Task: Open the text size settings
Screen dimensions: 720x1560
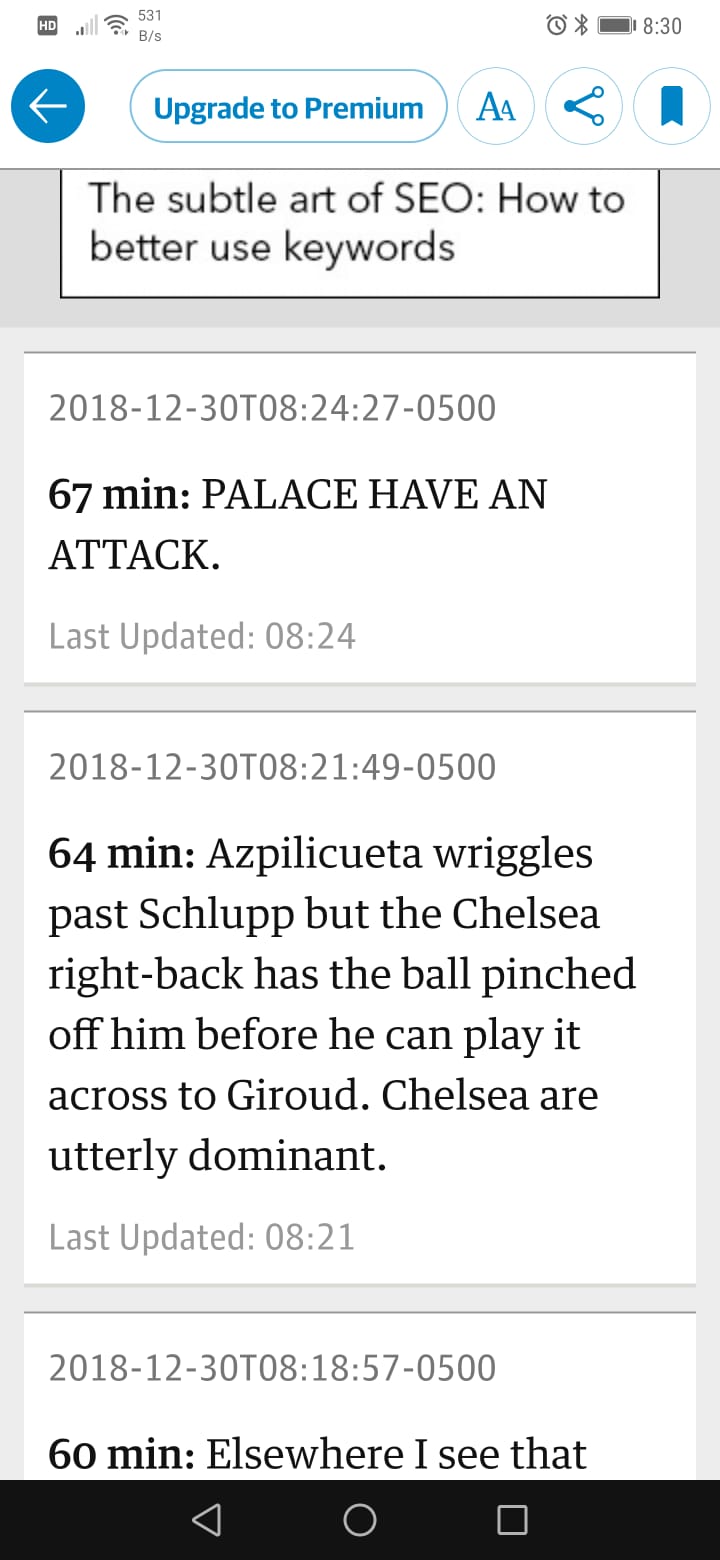Action: click(496, 107)
